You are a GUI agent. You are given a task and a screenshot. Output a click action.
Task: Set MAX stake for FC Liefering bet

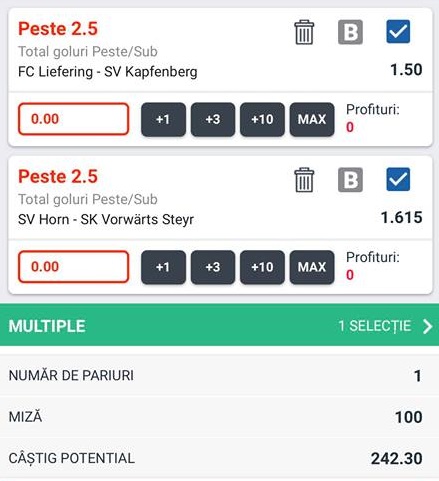click(312, 119)
